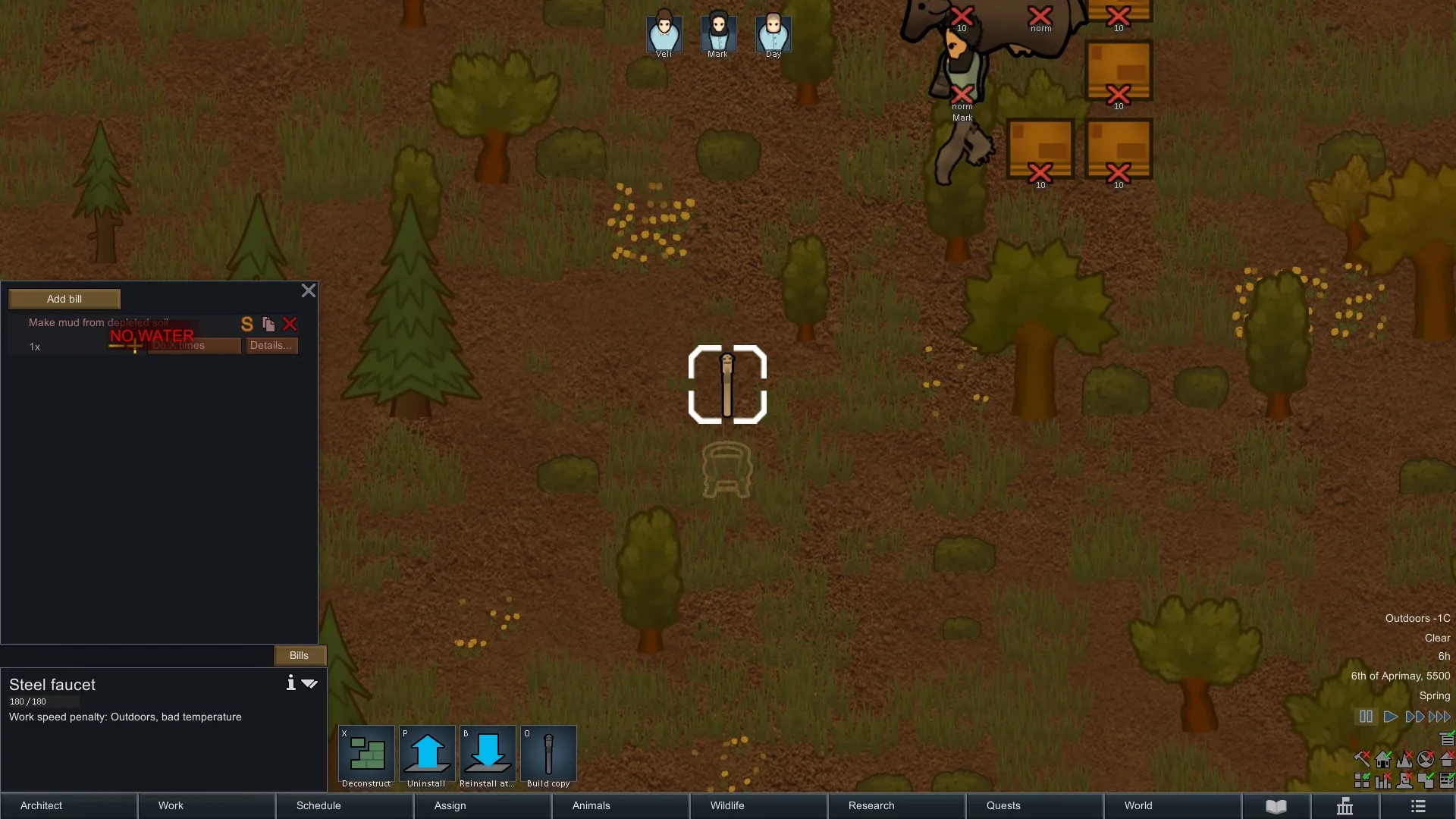Open the Research tab
The height and width of the screenshot is (819, 1456).
coord(896,805)
